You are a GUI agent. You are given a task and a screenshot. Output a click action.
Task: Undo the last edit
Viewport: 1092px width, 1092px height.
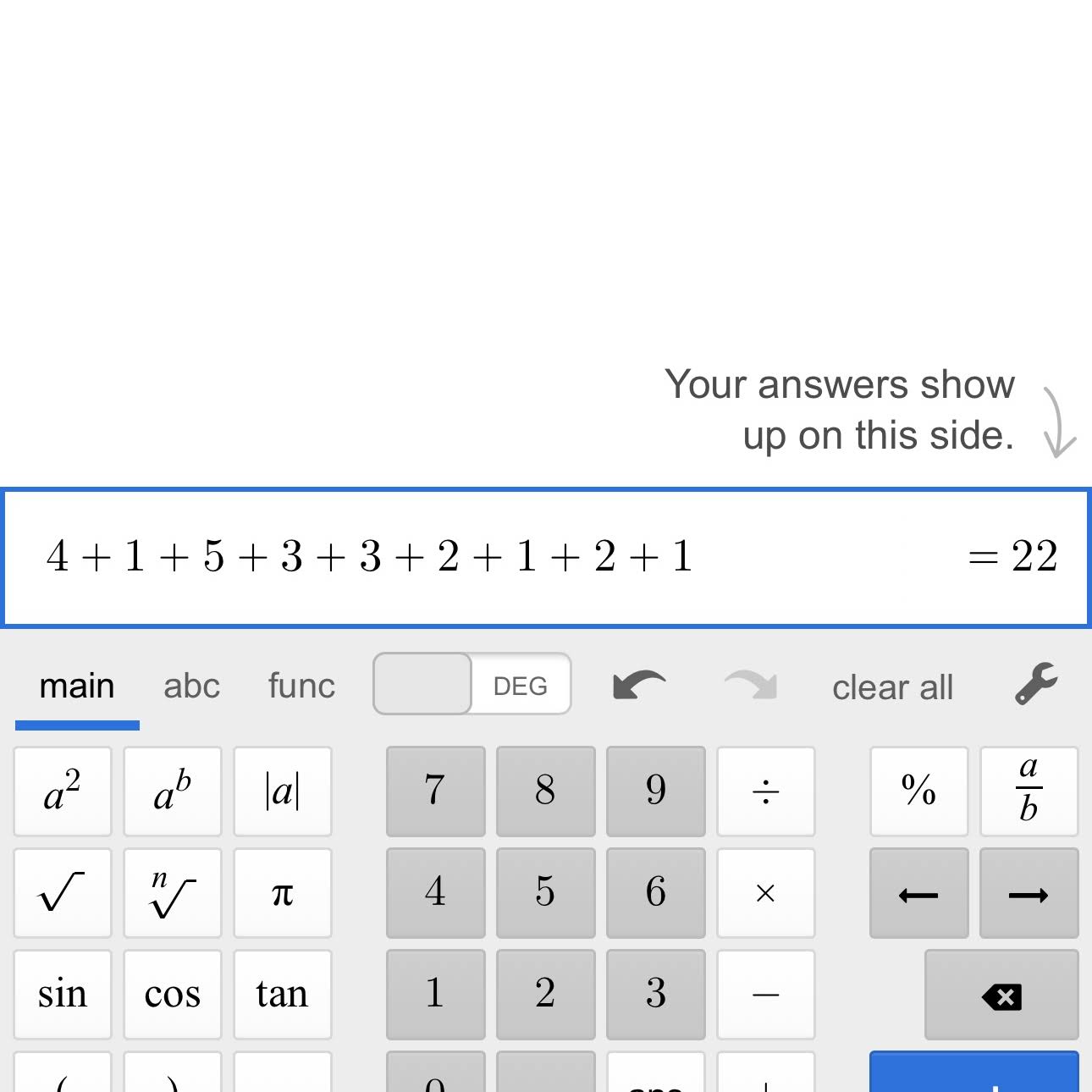[639, 685]
